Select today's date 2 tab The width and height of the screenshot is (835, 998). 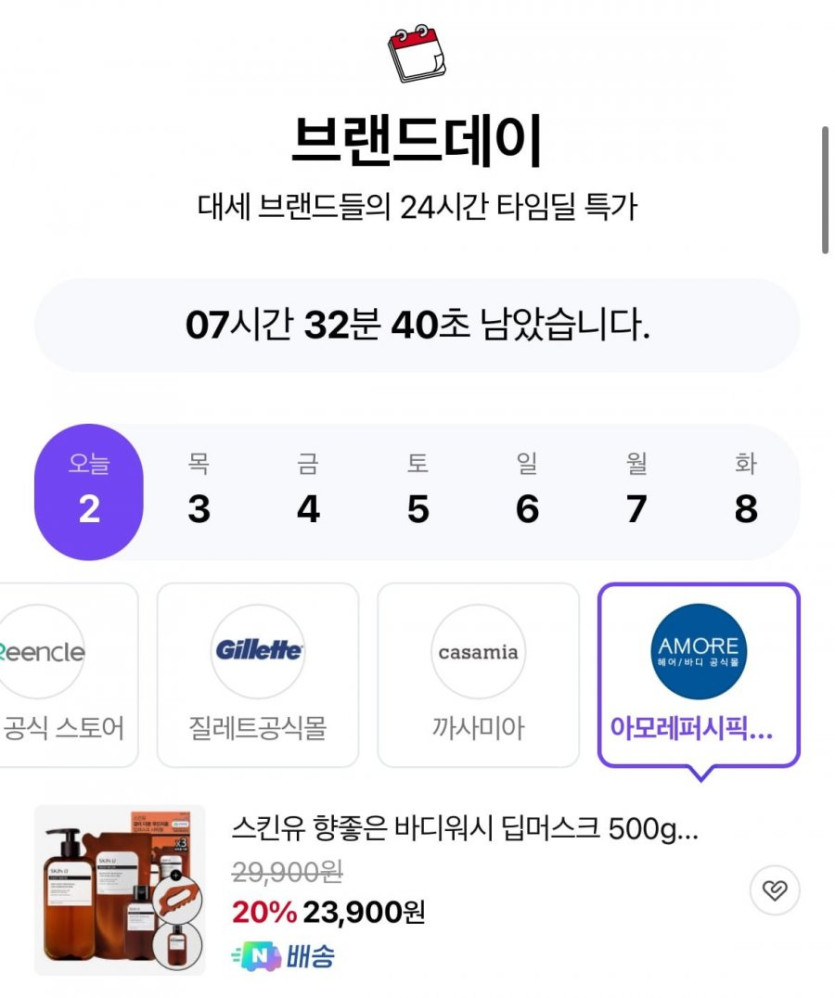[x=89, y=491]
